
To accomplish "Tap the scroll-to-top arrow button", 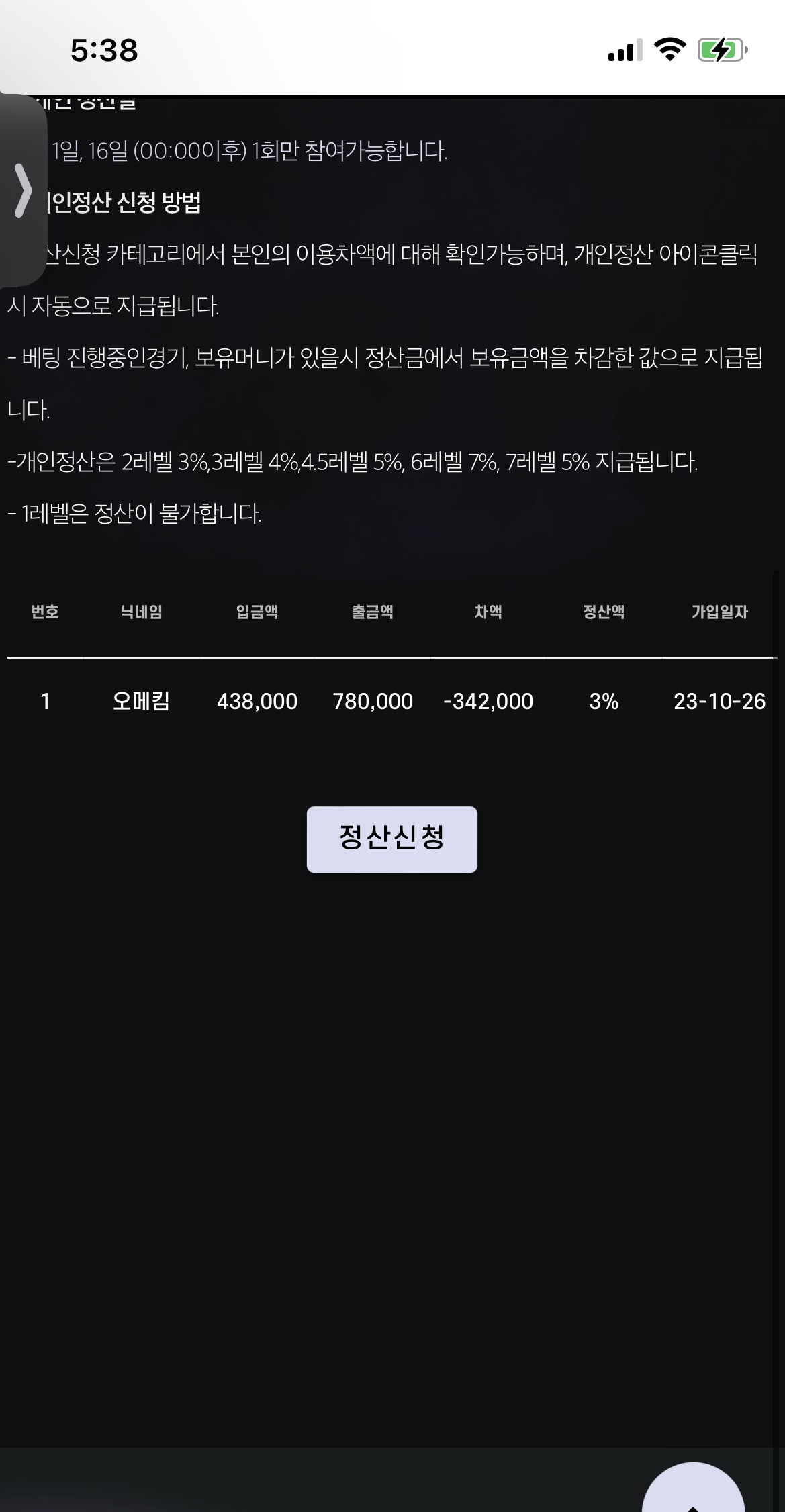I will pyautogui.click(x=693, y=1492).
